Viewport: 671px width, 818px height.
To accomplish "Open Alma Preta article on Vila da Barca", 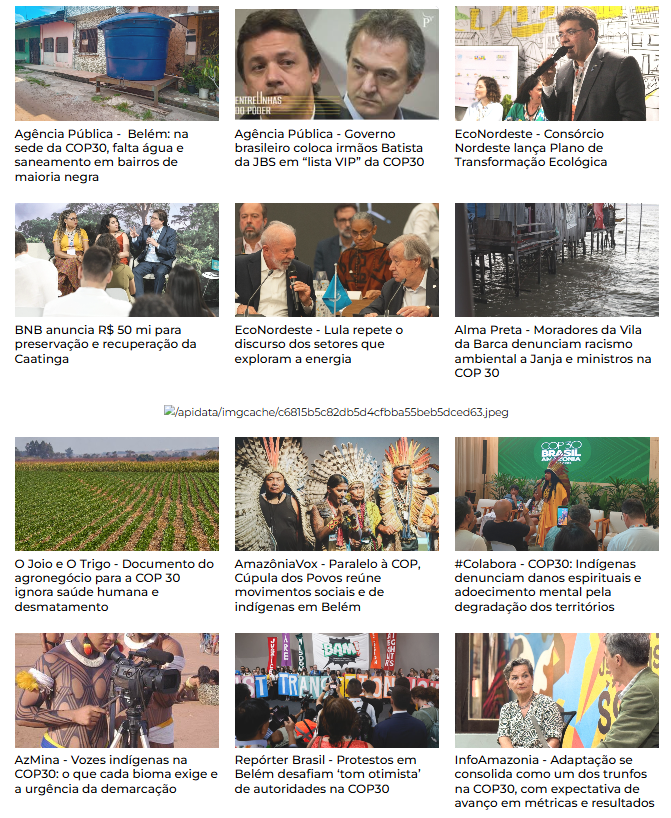I will point(555,351).
